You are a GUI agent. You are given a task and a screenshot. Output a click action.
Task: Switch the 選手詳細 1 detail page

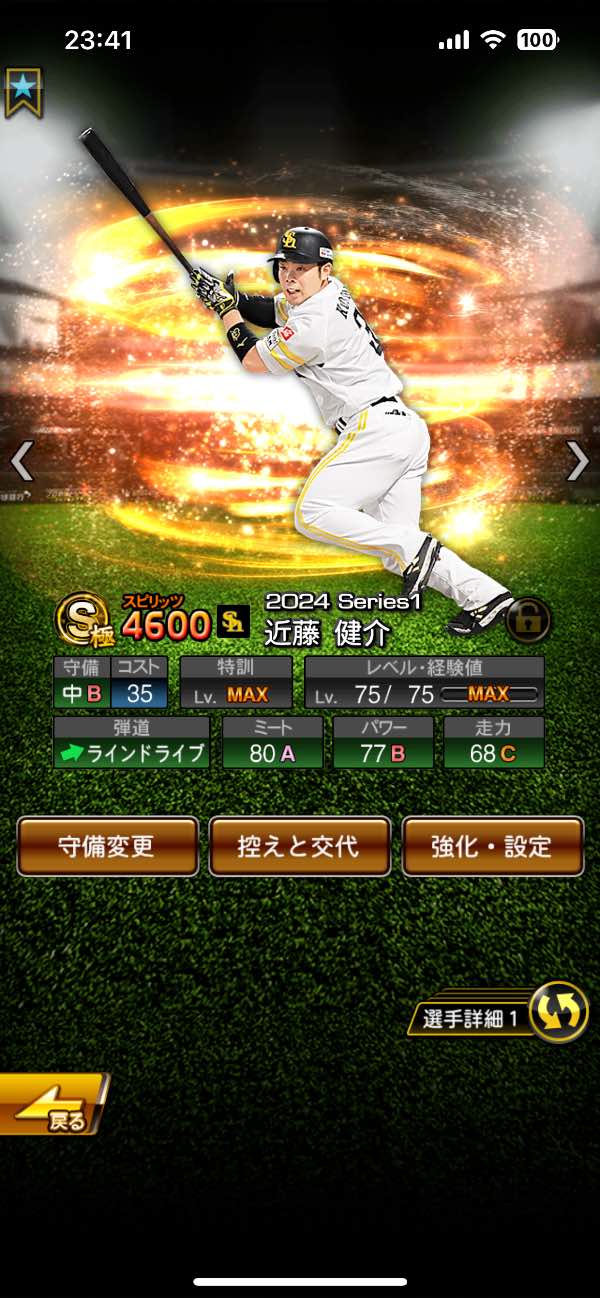tap(557, 1012)
